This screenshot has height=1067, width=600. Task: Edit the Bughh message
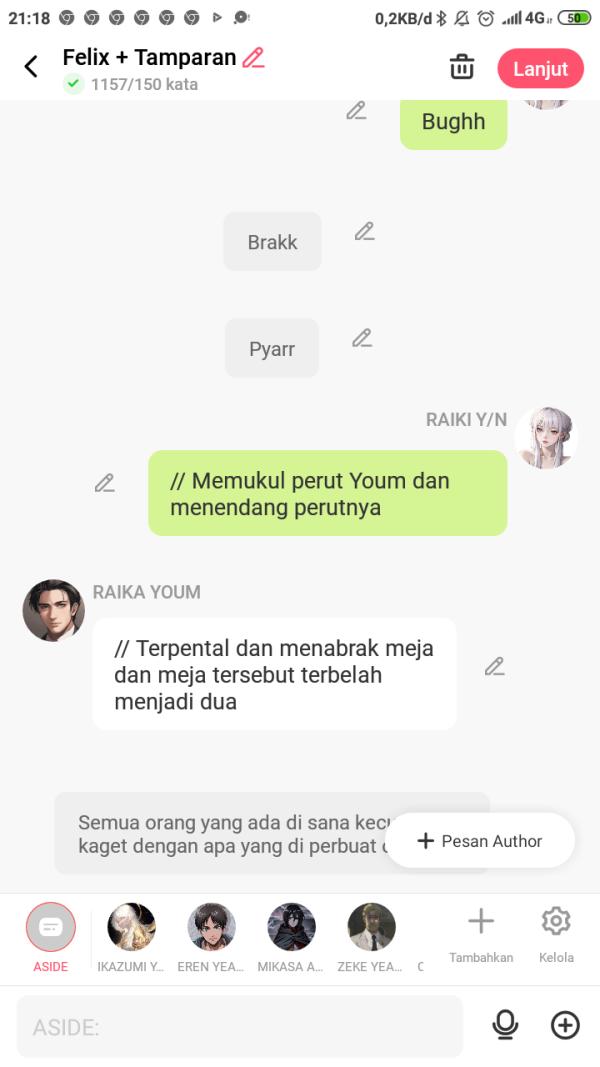click(x=356, y=111)
